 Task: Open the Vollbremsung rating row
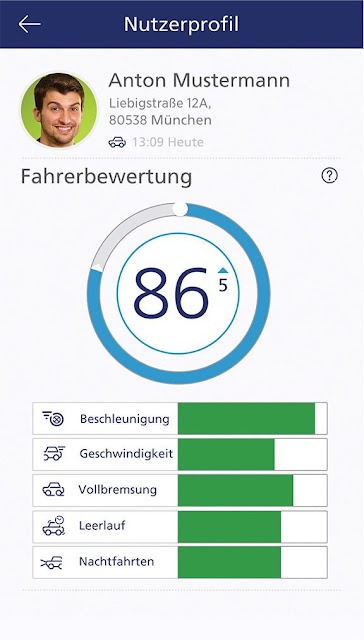click(x=180, y=490)
